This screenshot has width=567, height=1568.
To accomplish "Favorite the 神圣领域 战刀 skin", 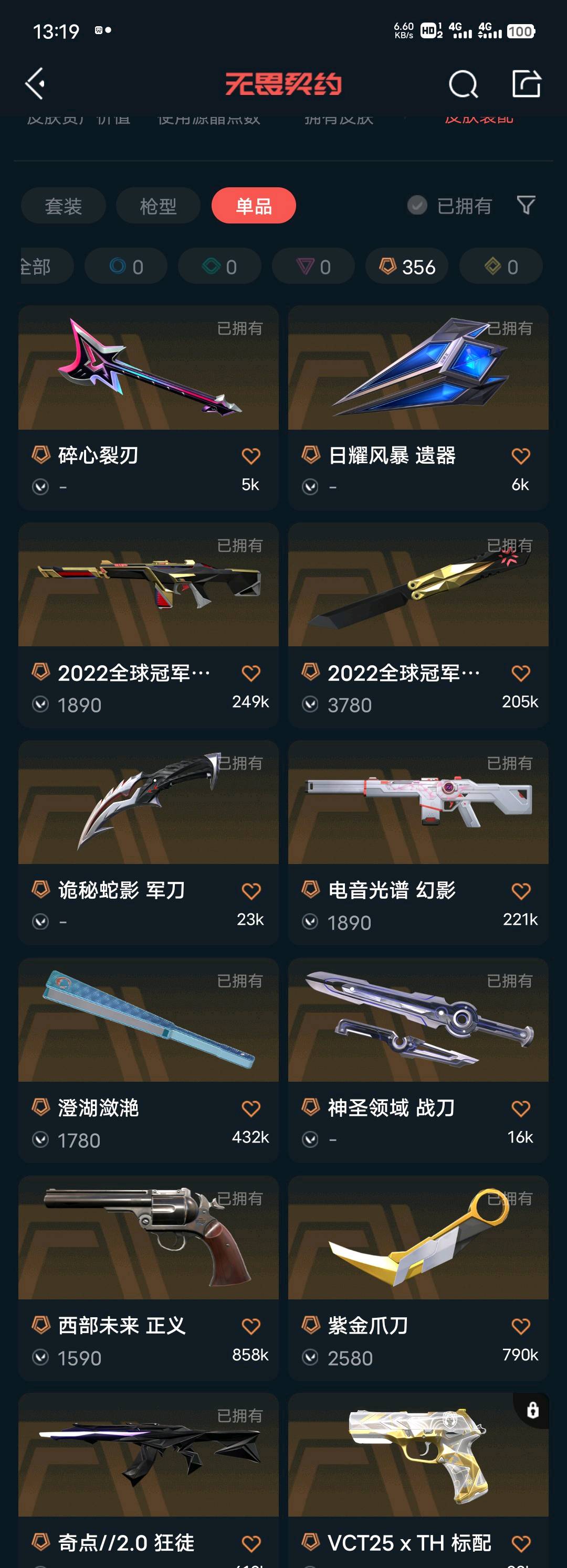I will coord(520,1108).
